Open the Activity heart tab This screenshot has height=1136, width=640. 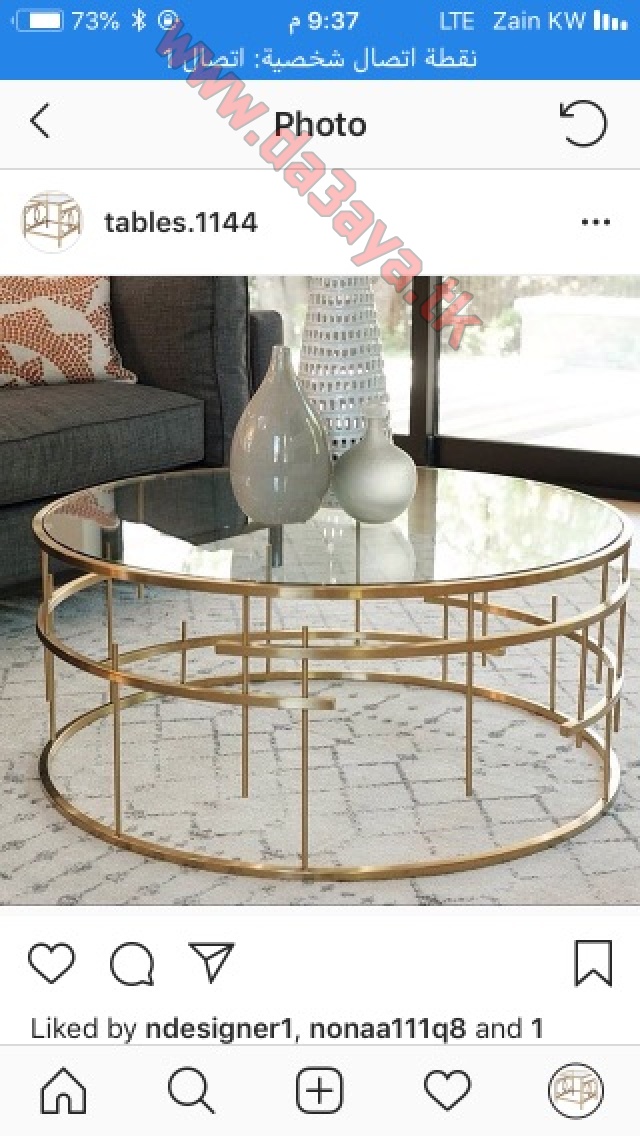coord(447,1090)
